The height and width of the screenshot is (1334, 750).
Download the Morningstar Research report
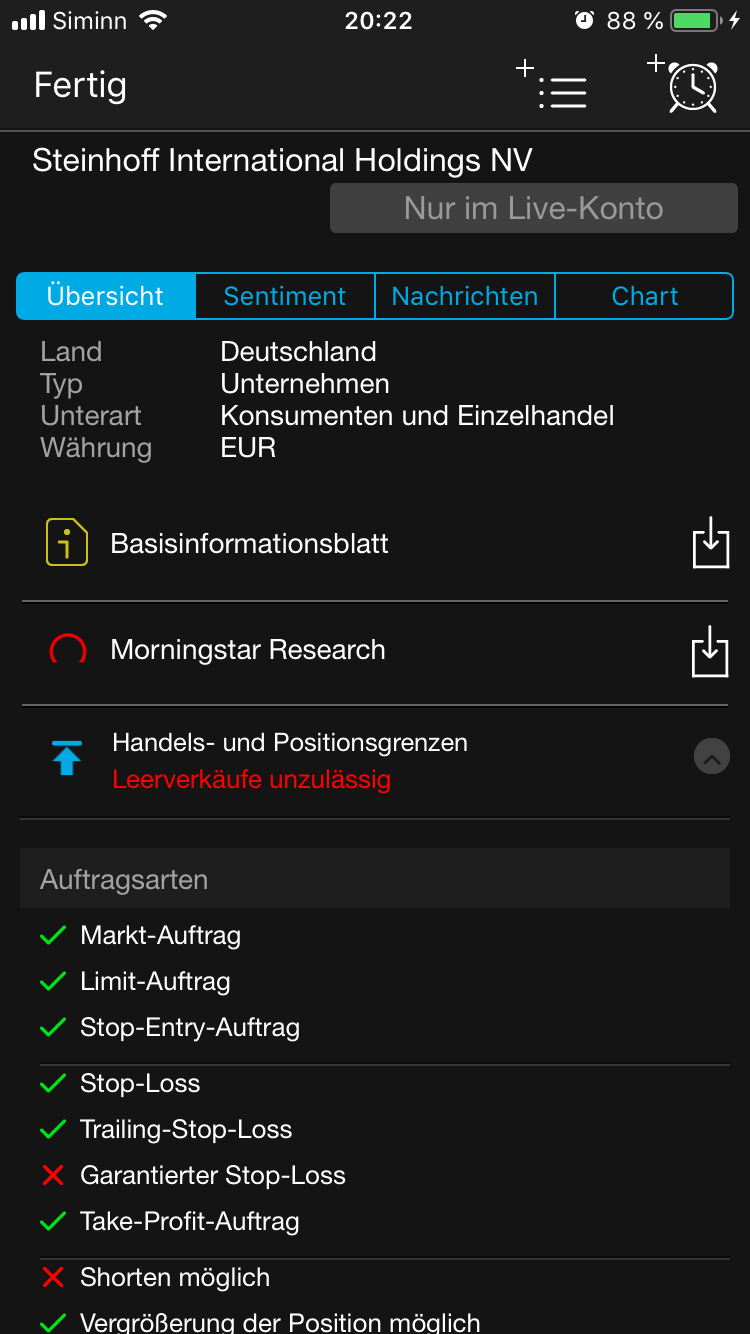click(x=710, y=651)
